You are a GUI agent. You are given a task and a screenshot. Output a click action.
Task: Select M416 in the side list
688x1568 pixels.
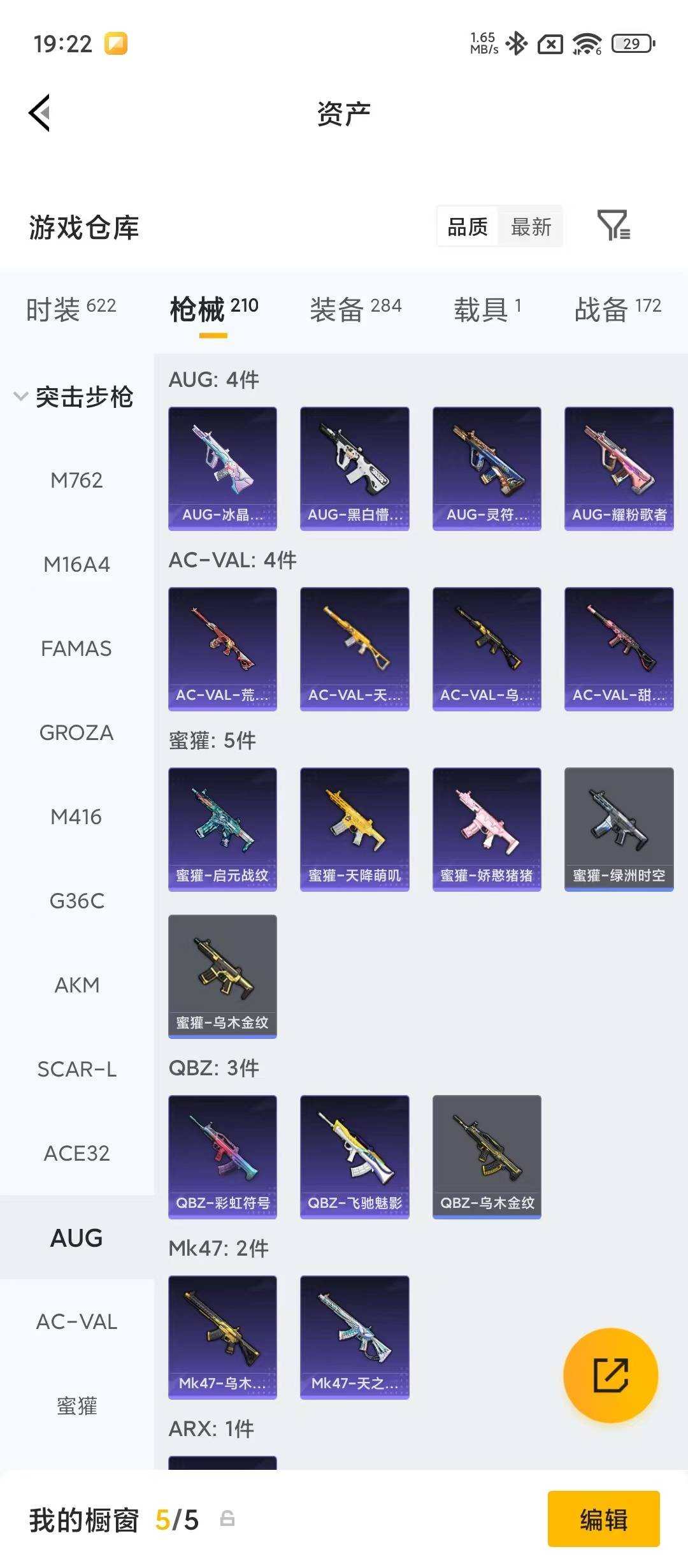76,817
